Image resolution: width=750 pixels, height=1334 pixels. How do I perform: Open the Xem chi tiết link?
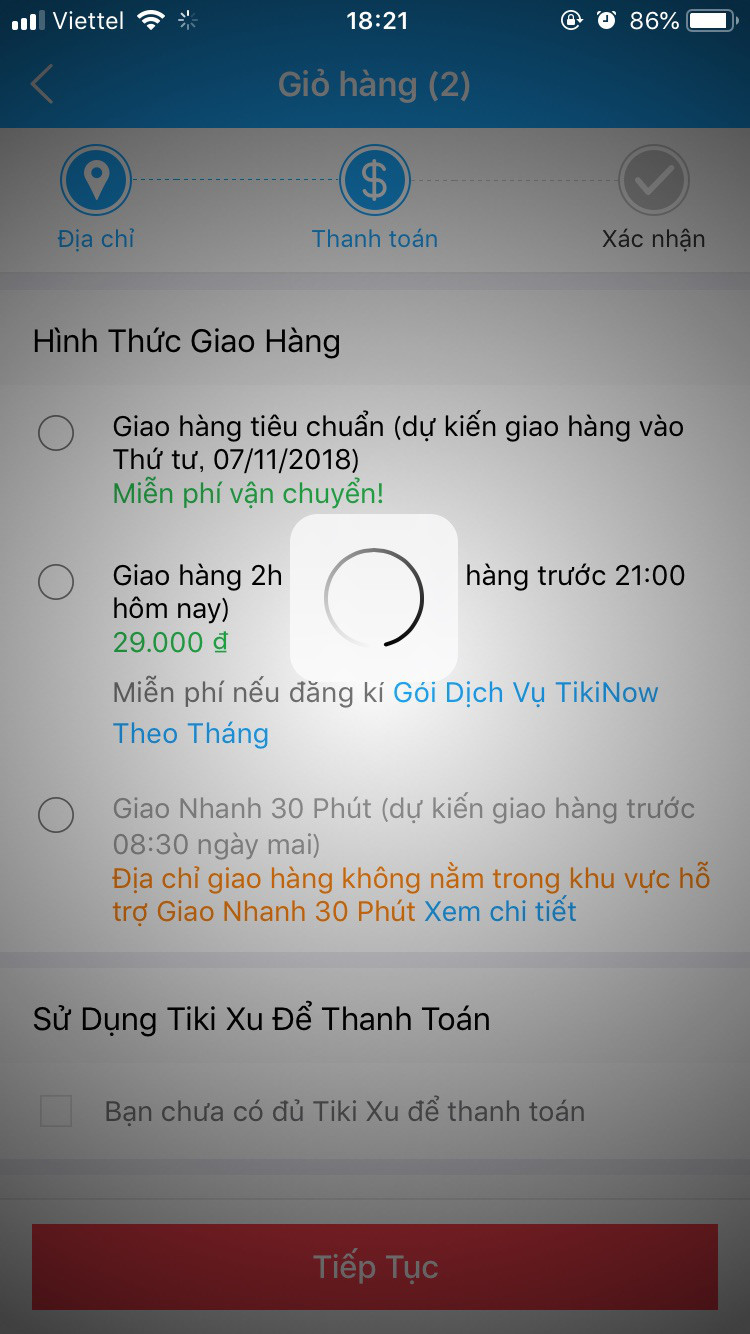pos(501,911)
